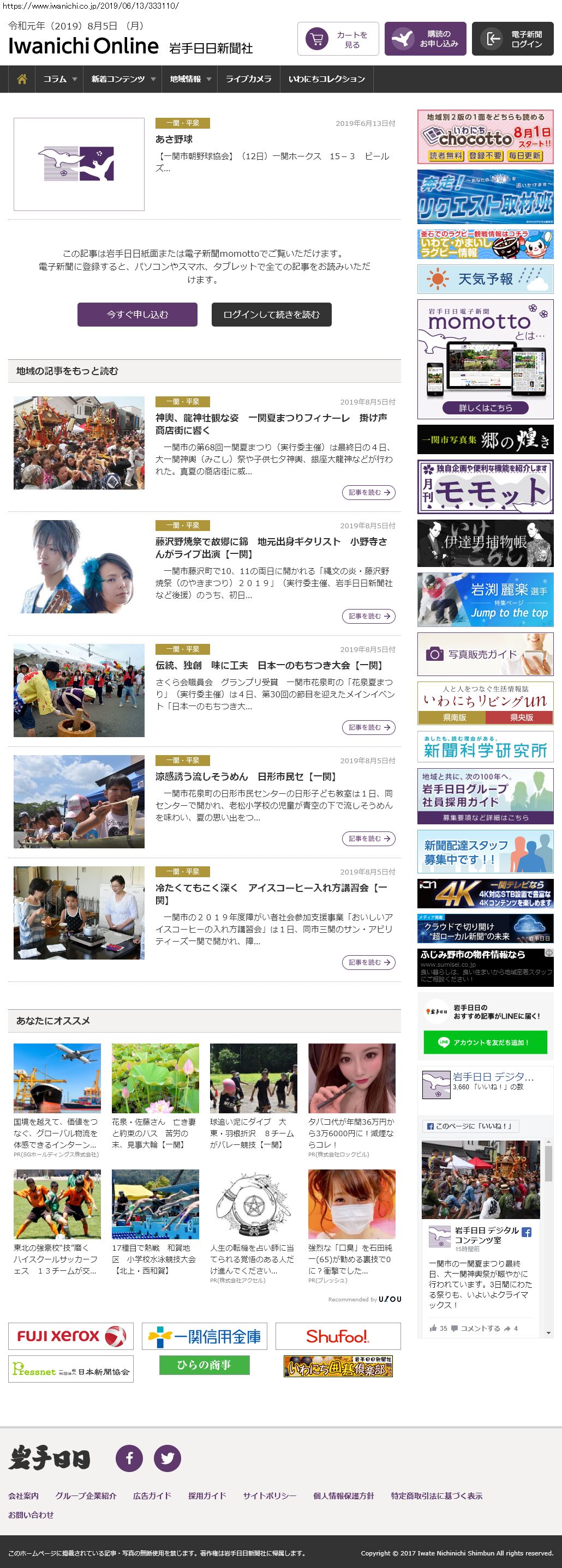Image resolution: width=562 pixels, height=1568 pixels.
Task: Expand the 新着コンテンツ menu
Action: point(123,79)
